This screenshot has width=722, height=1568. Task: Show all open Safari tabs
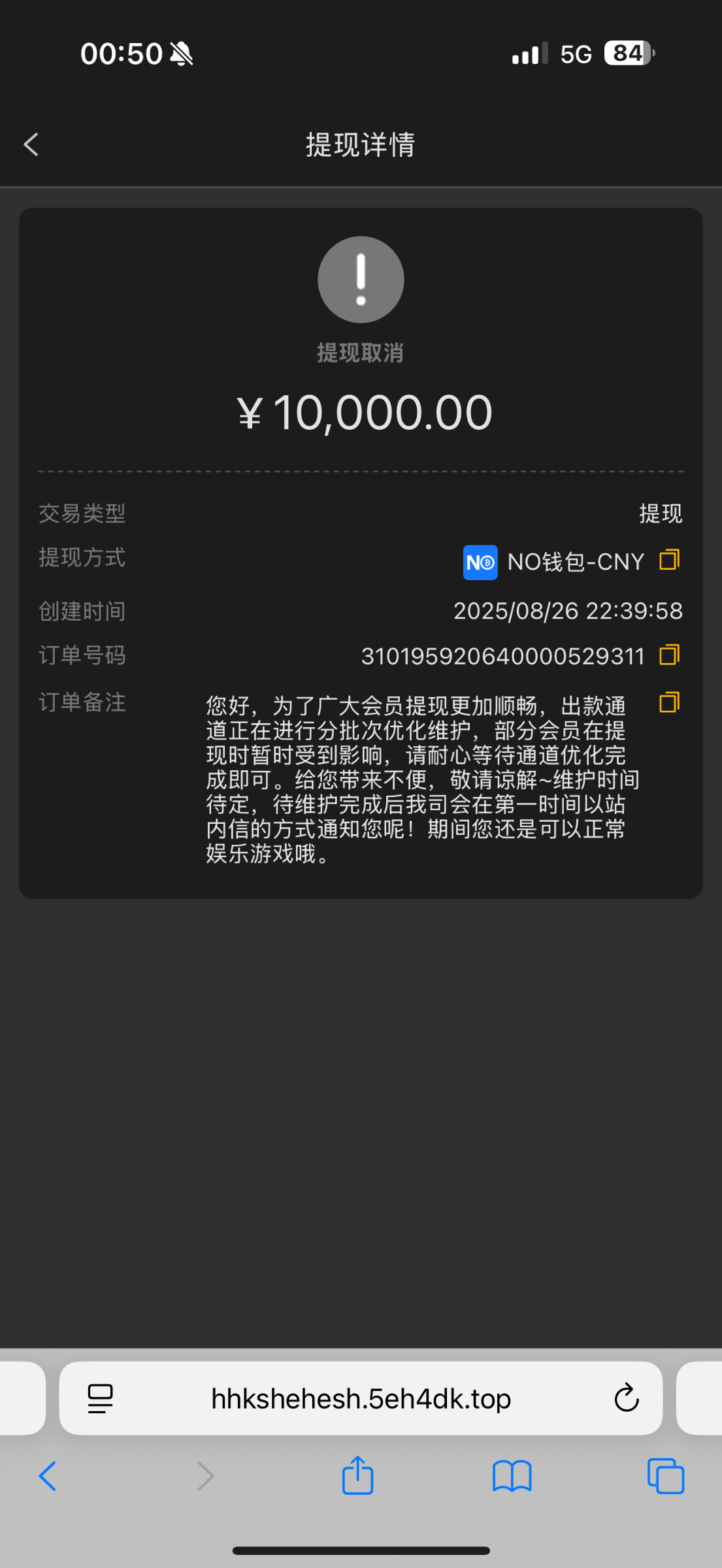coord(665,1477)
